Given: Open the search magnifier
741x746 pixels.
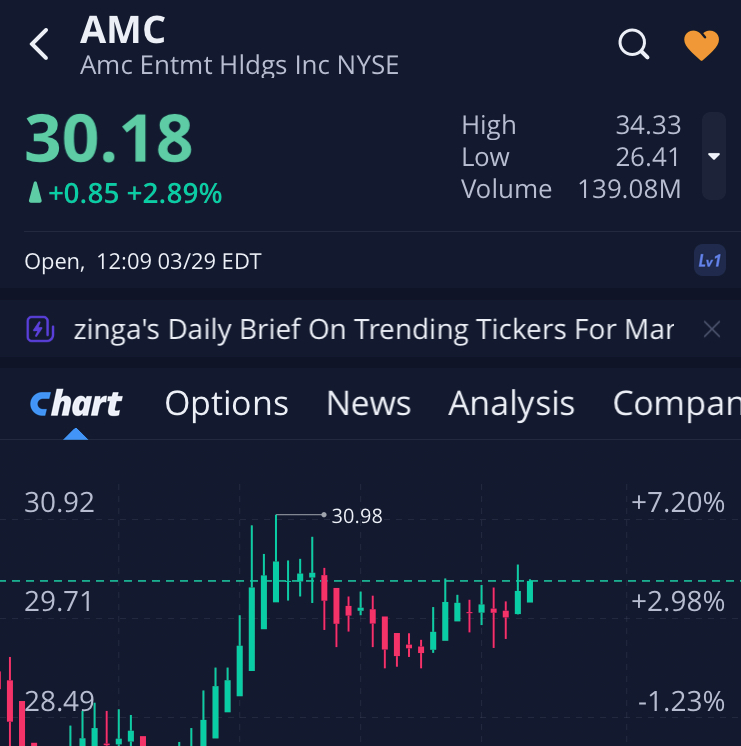Looking at the screenshot, I should [x=634, y=44].
